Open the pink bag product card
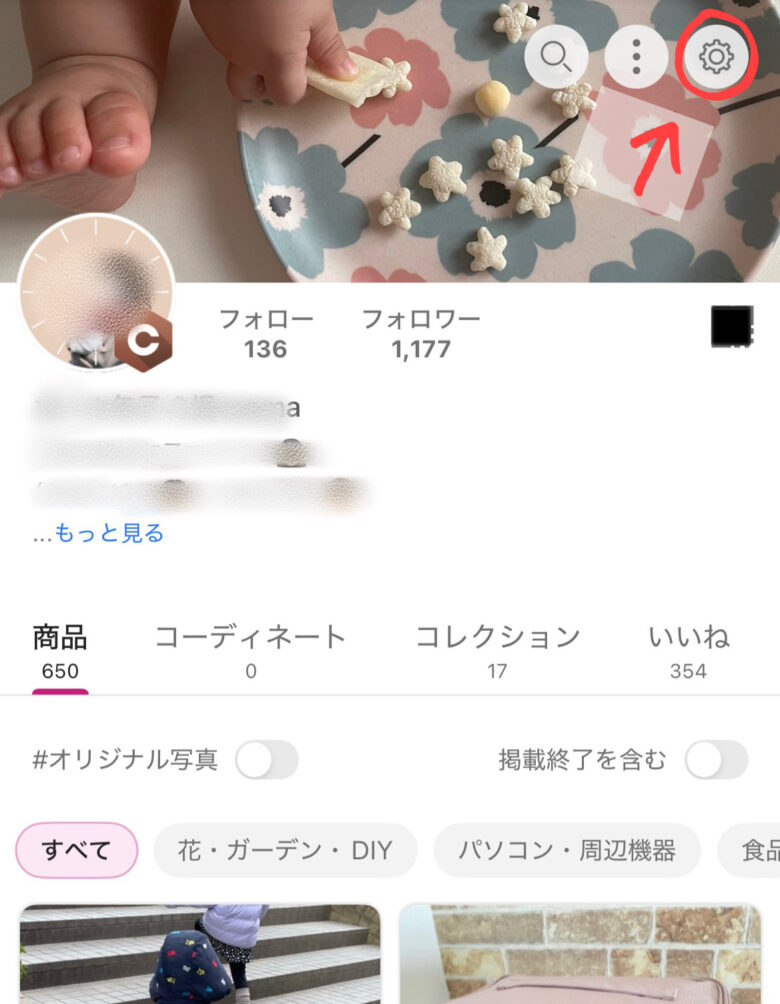 [x=580, y=955]
